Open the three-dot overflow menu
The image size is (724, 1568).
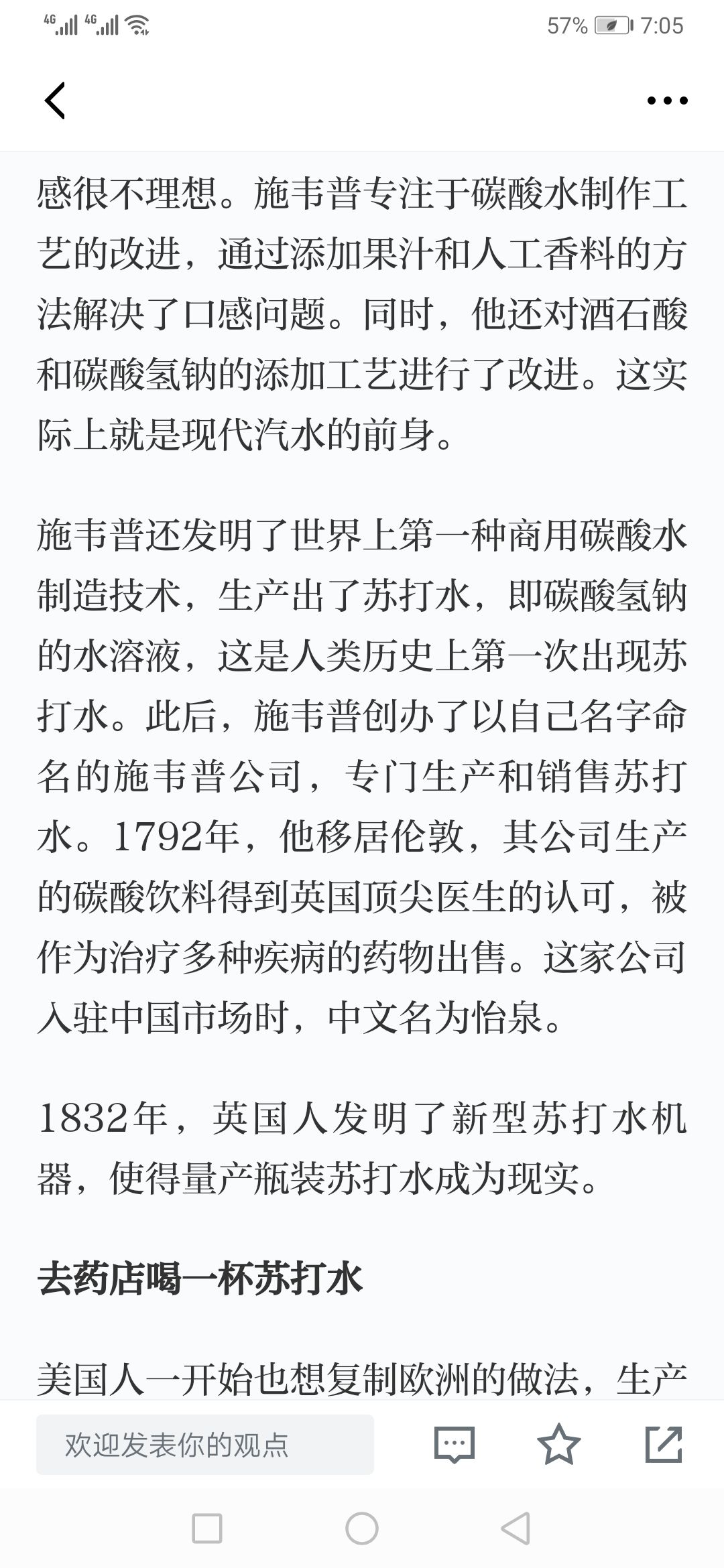coord(667,101)
